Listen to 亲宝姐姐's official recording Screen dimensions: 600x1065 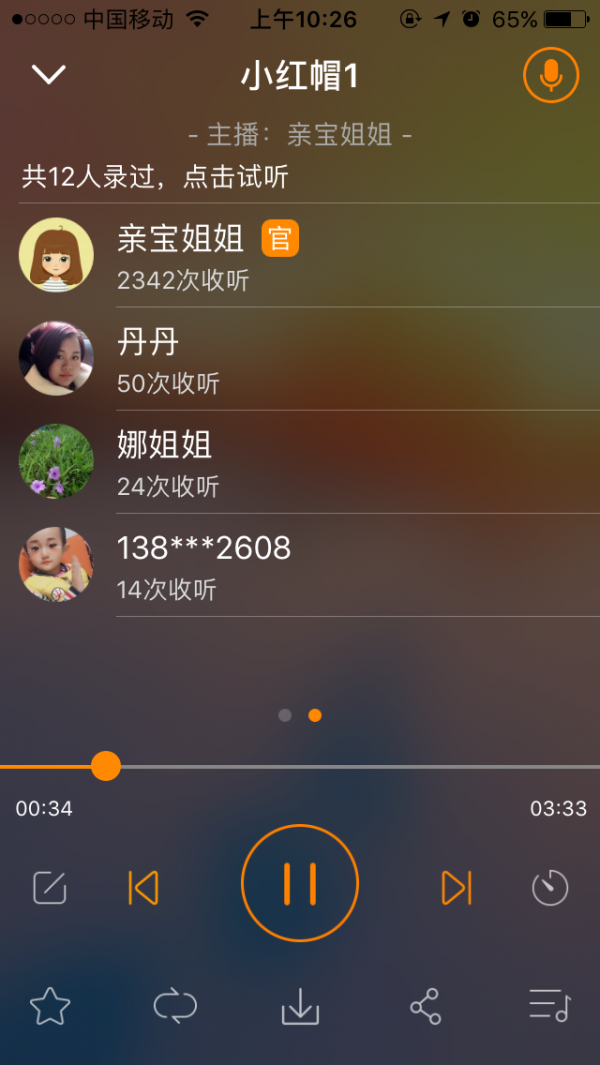click(x=300, y=255)
